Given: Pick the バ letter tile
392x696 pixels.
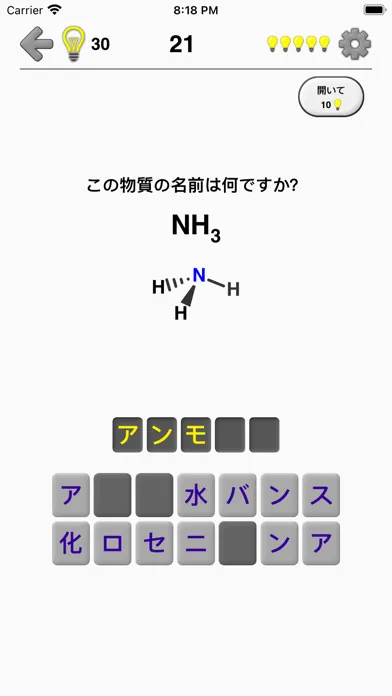Looking at the screenshot, I should pyautogui.click(x=238, y=495).
